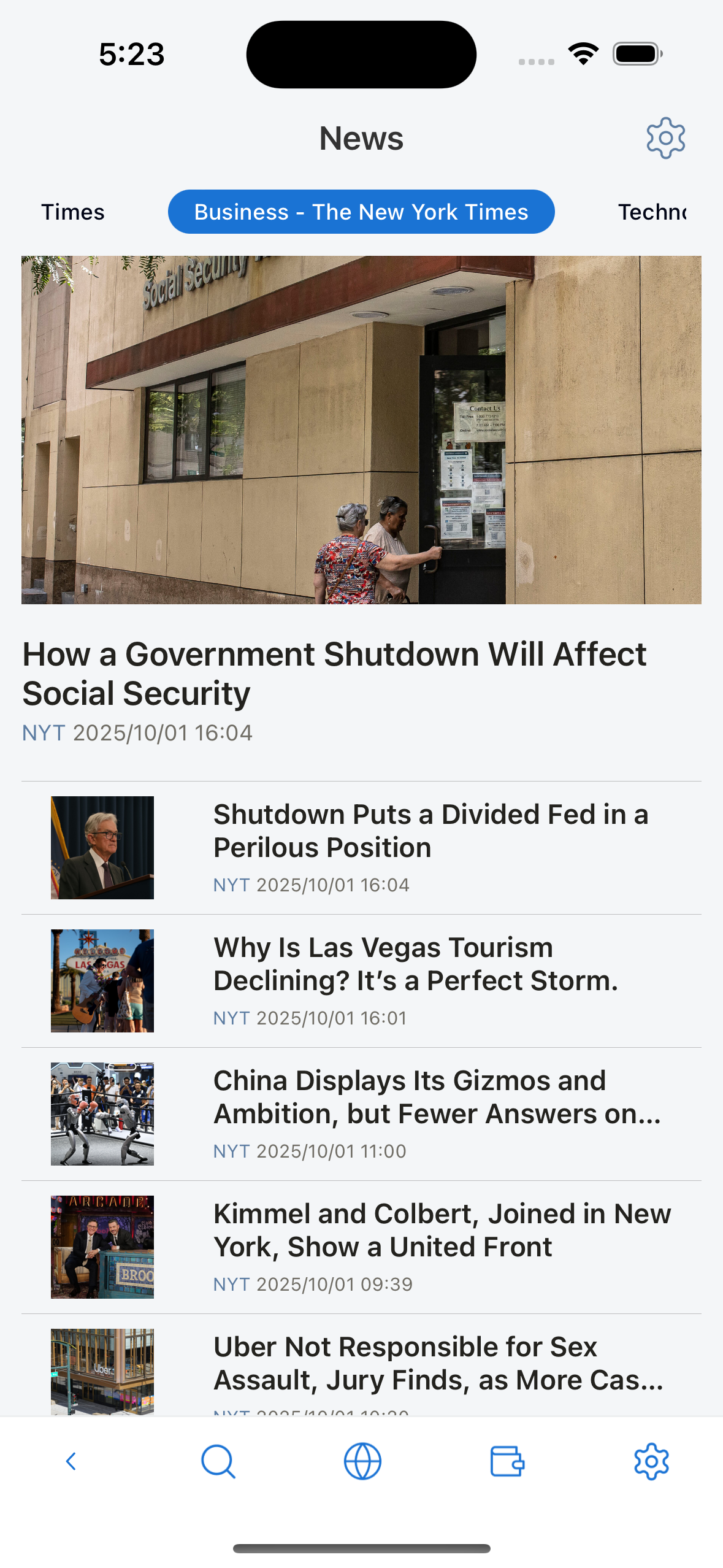Open search from the bottom bar
The height and width of the screenshot is (1568, 723).
pos(218,1461)
